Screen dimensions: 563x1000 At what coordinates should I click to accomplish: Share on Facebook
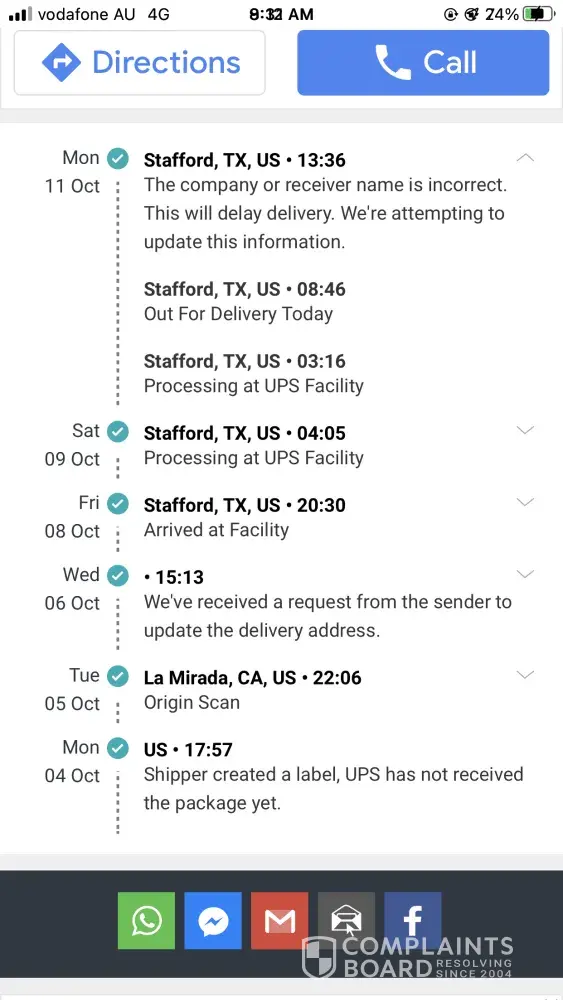413,920
